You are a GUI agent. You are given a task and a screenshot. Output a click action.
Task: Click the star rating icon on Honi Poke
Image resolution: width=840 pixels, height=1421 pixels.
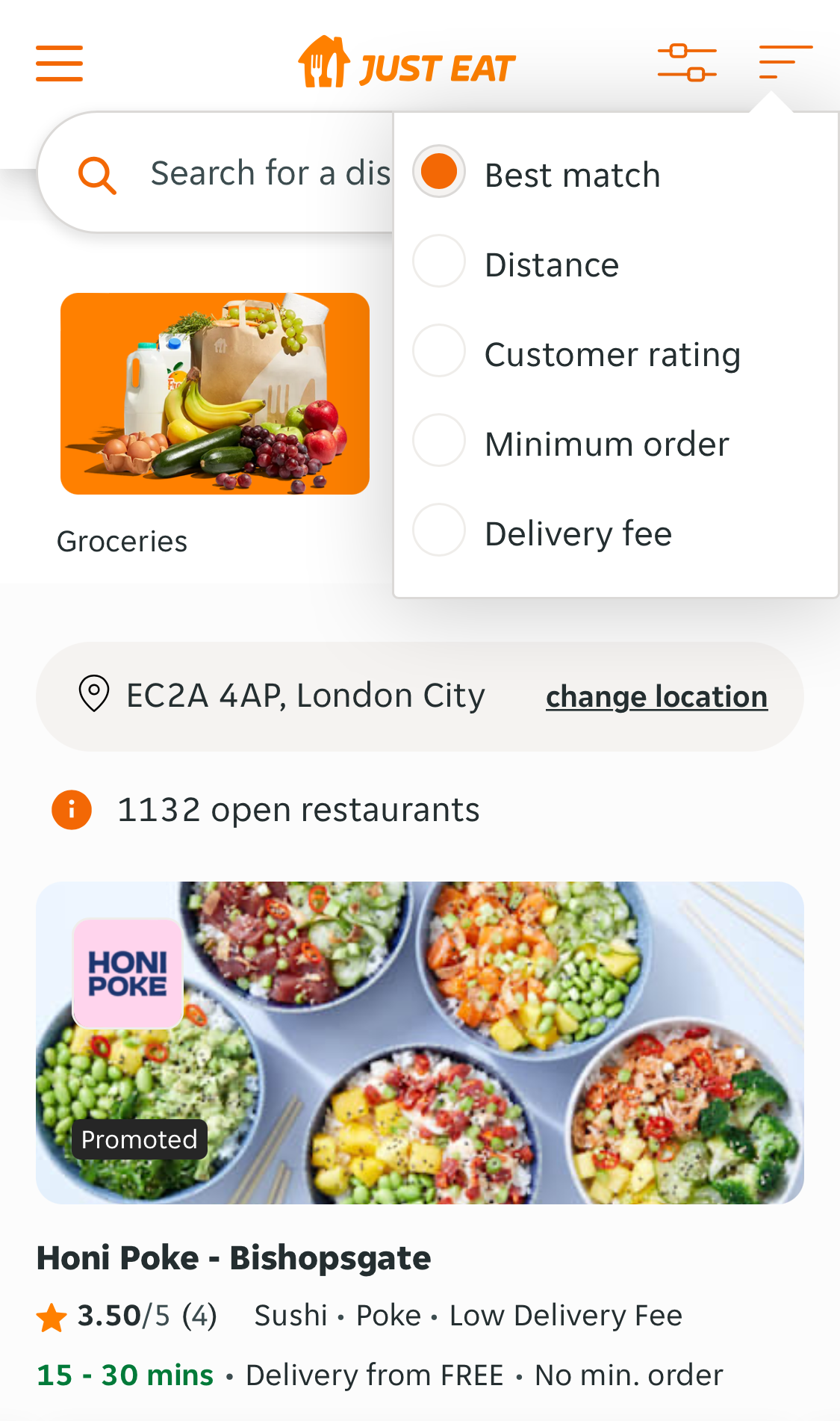50,1313
